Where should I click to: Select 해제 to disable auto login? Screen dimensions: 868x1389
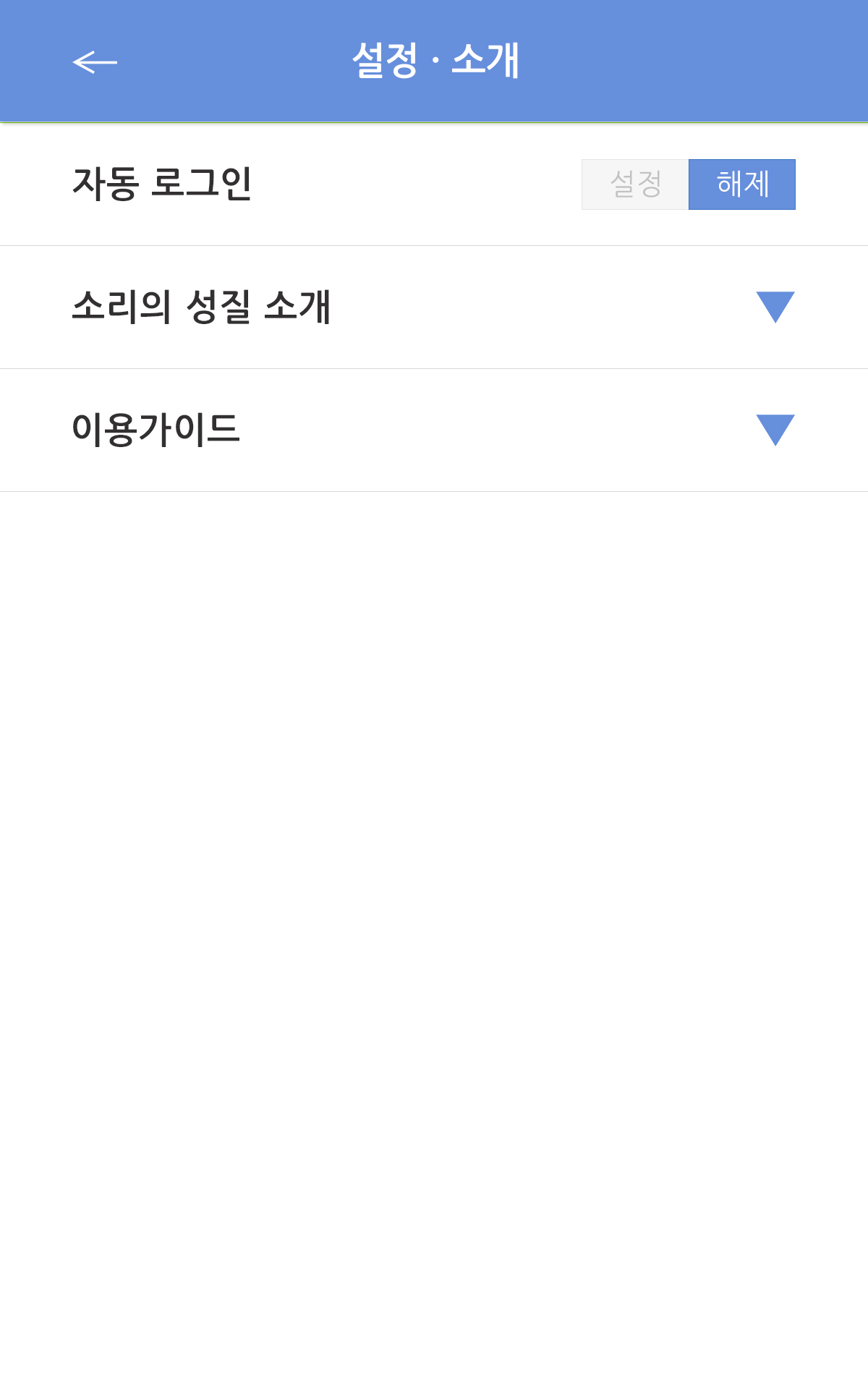(741, 184)
